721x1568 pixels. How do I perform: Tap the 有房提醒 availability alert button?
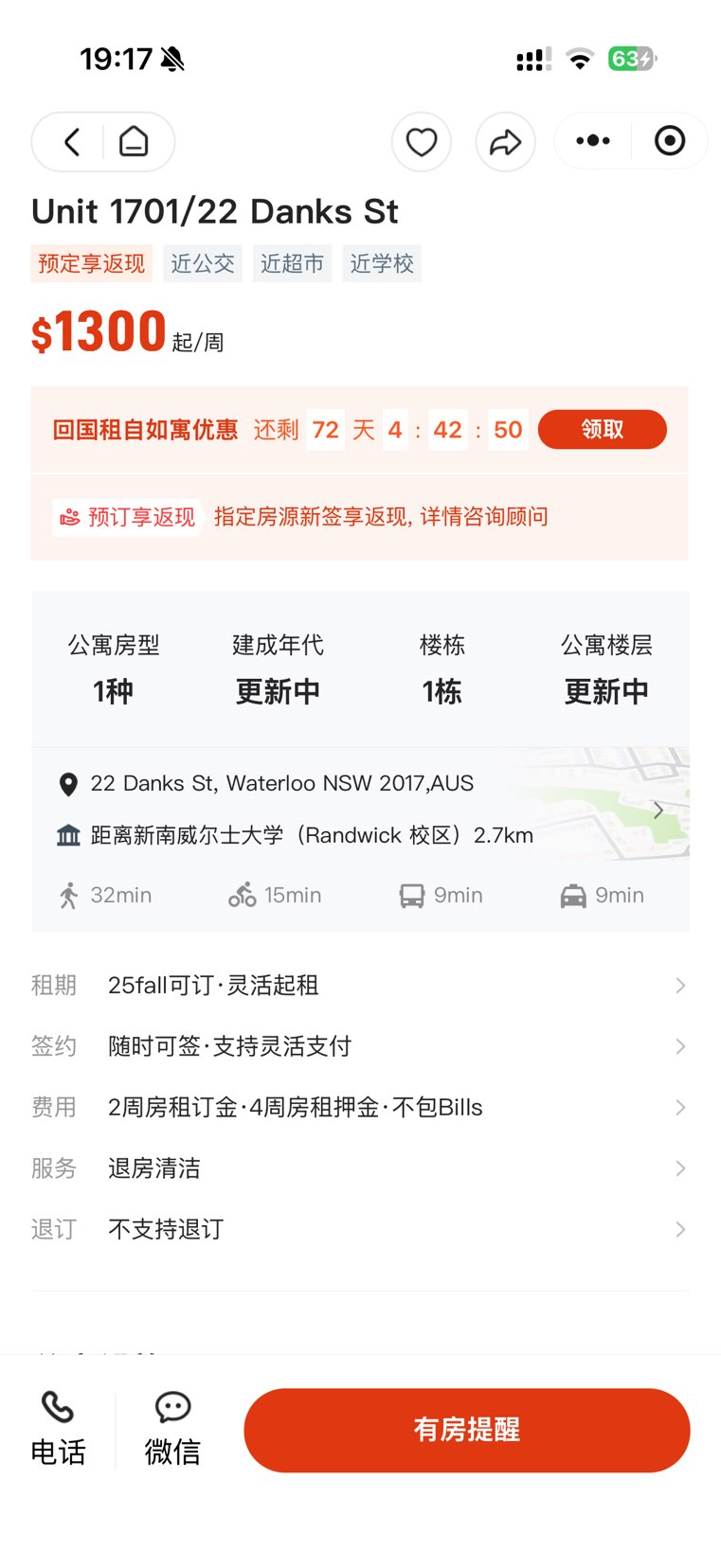point(466,1430)
